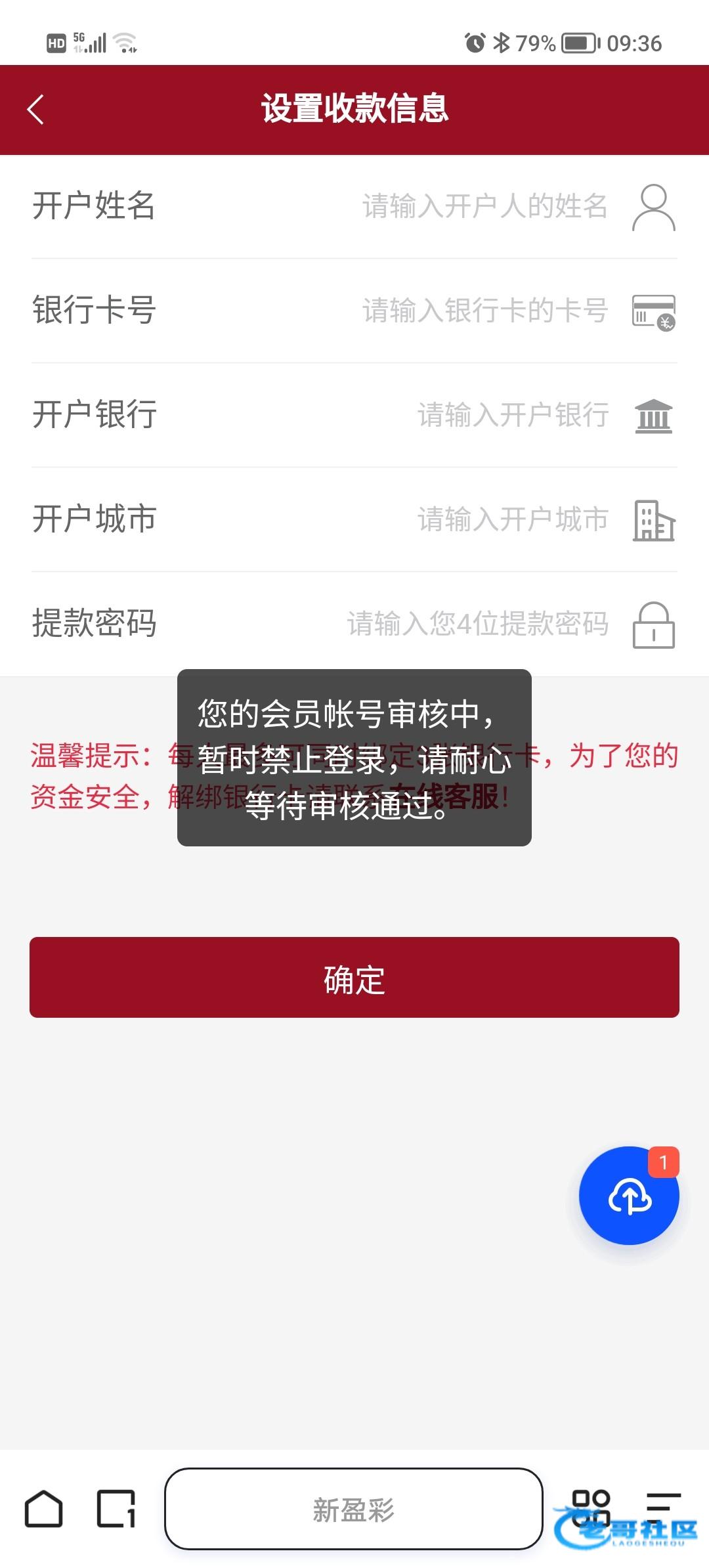Tap the 银行卡号 input field
Screen dimensions: 709x1568
pyautogui.click(x=484, y=311)
